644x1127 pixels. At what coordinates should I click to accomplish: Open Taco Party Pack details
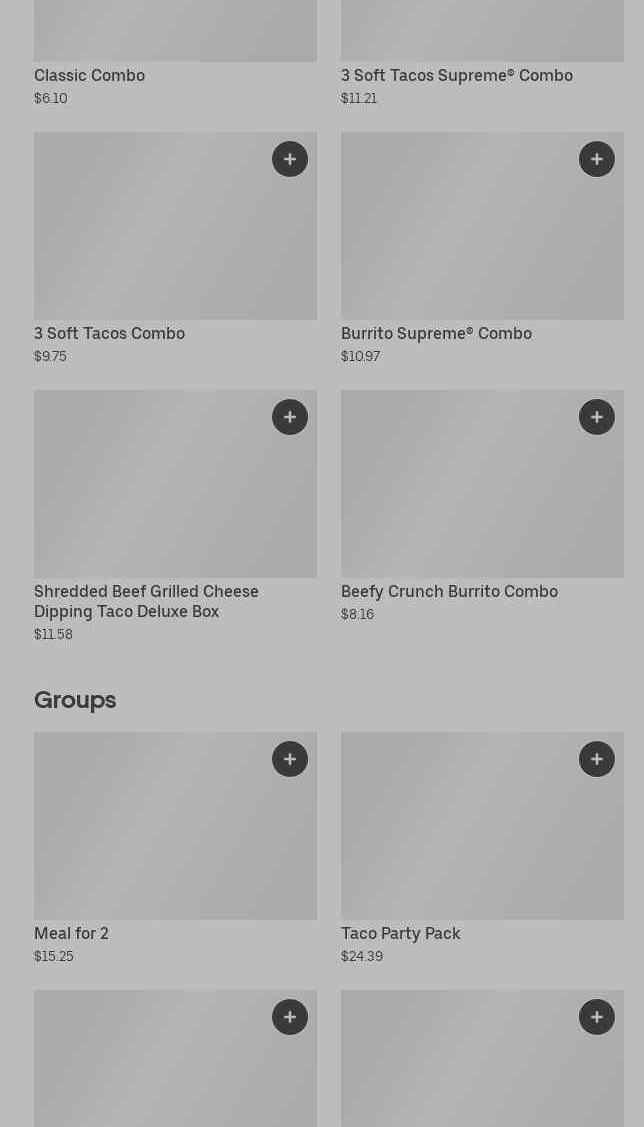pos(400,934)
